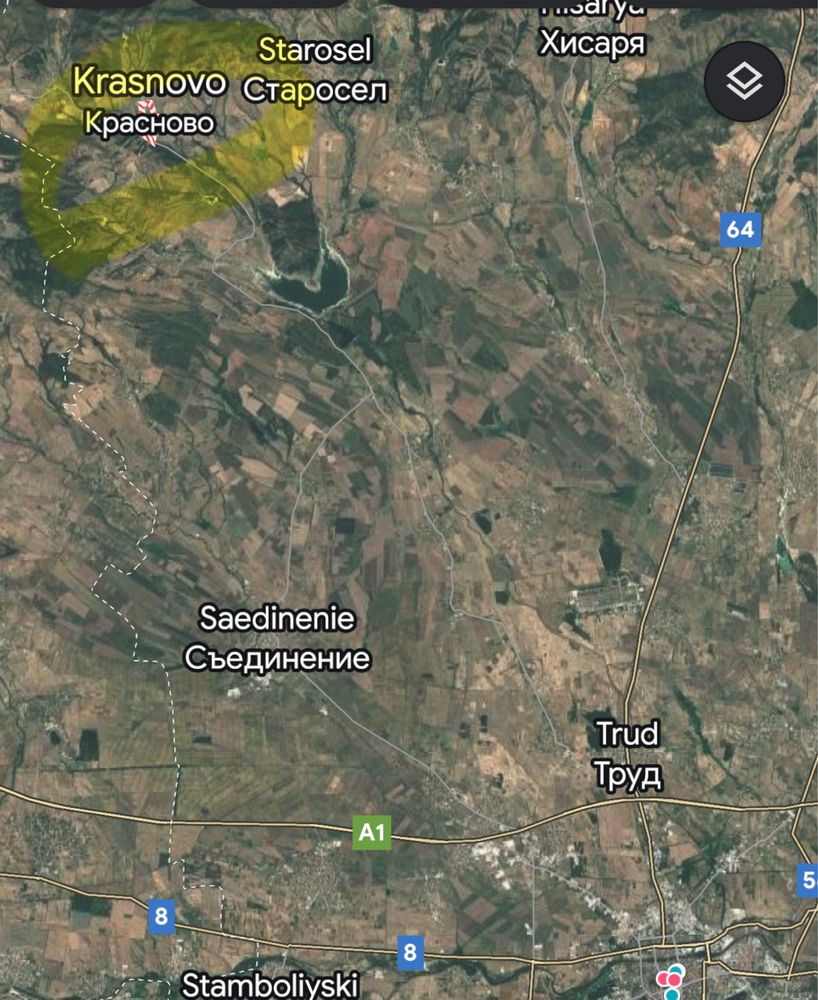Select the Saedinenie town label
Image resolution: width=818 pixels, height=1000 pixels.
(277, 638)
